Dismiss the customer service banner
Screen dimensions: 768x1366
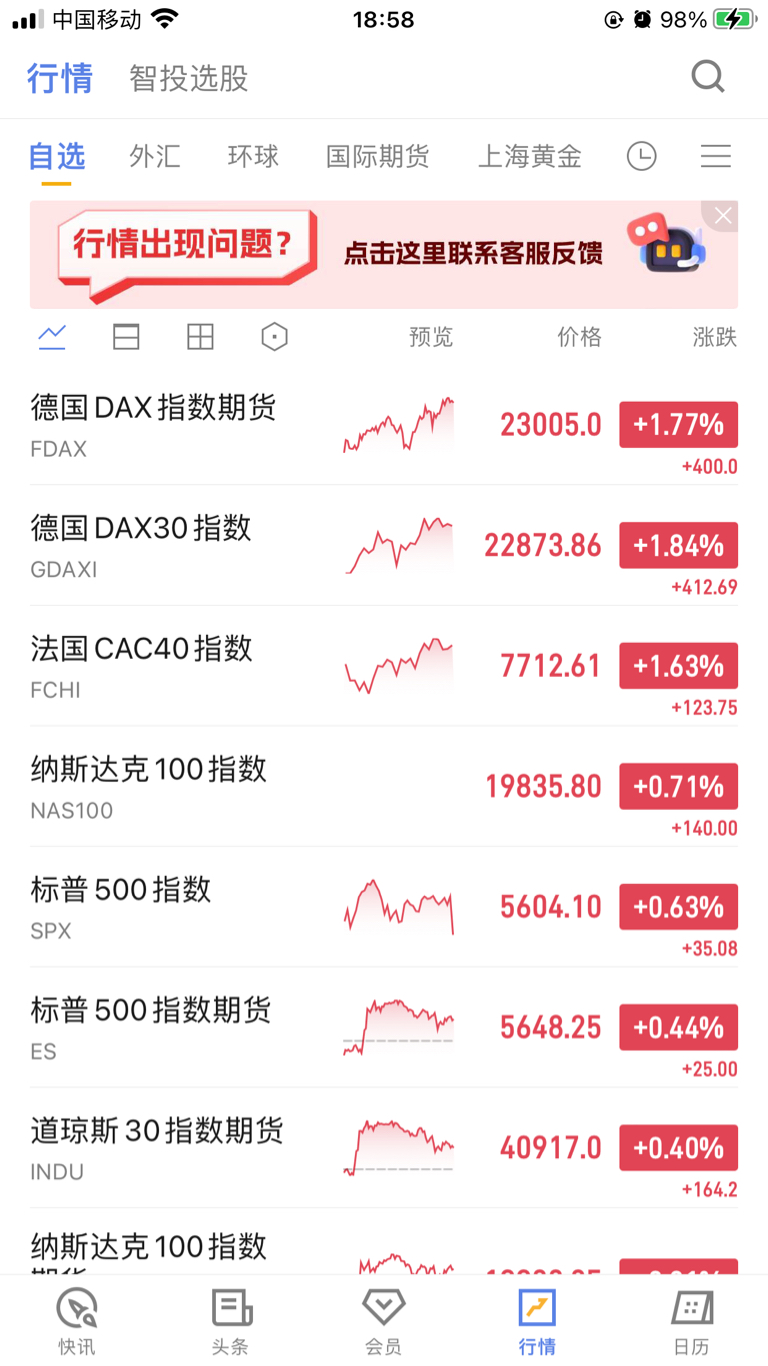point(722,216)
